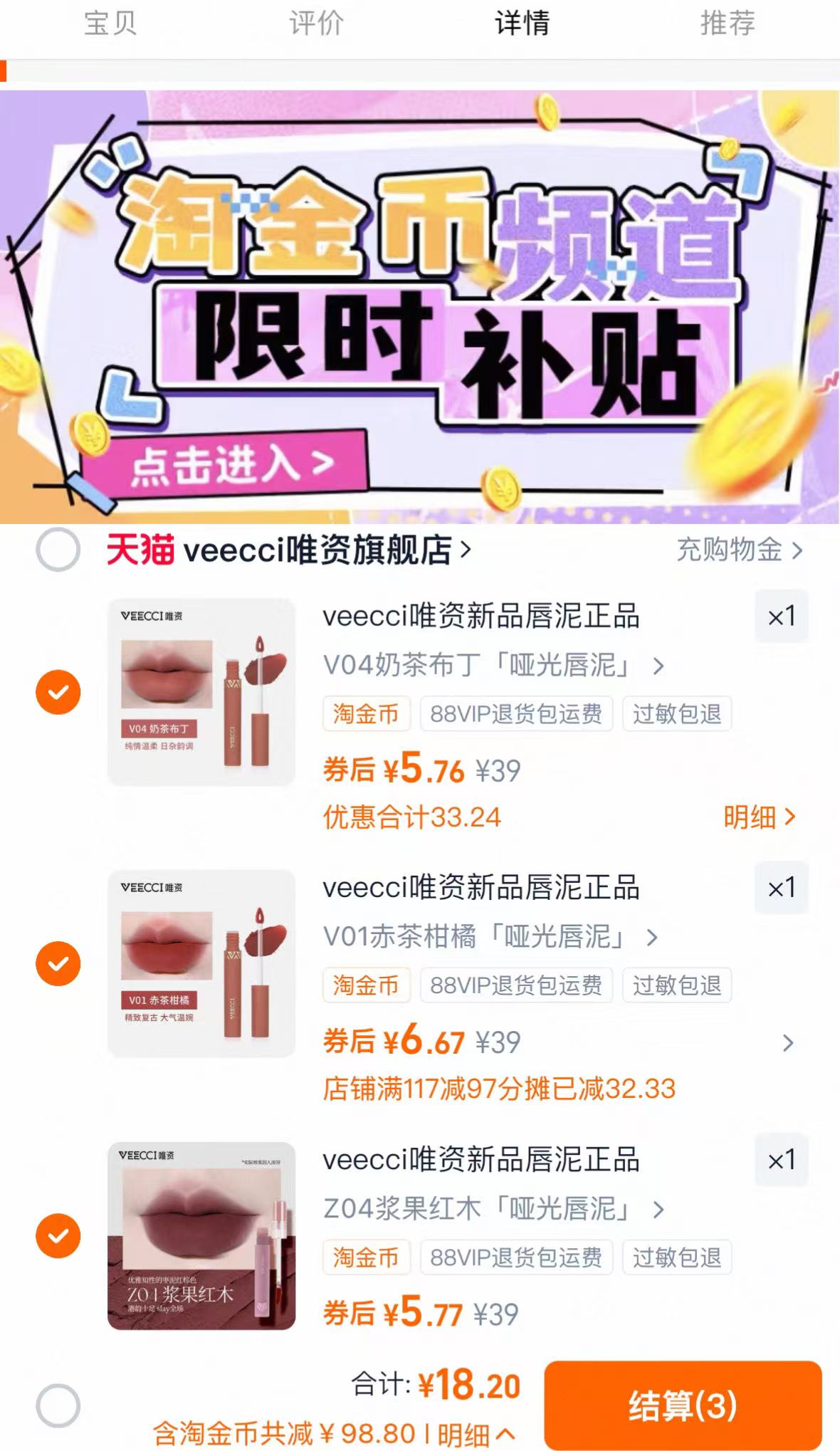Switch to the 评价 tab
Screen dimensions: 840x1451
(316, 23)
